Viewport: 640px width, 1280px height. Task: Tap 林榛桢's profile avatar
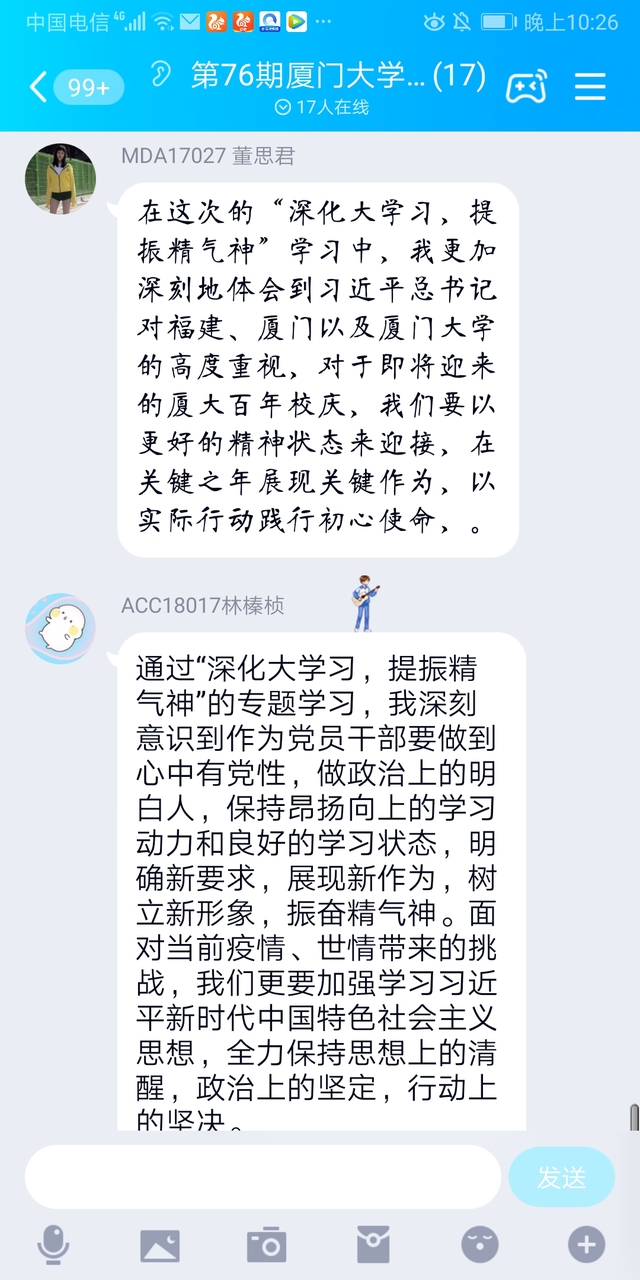pyautogui.click(x=60, y=628)
